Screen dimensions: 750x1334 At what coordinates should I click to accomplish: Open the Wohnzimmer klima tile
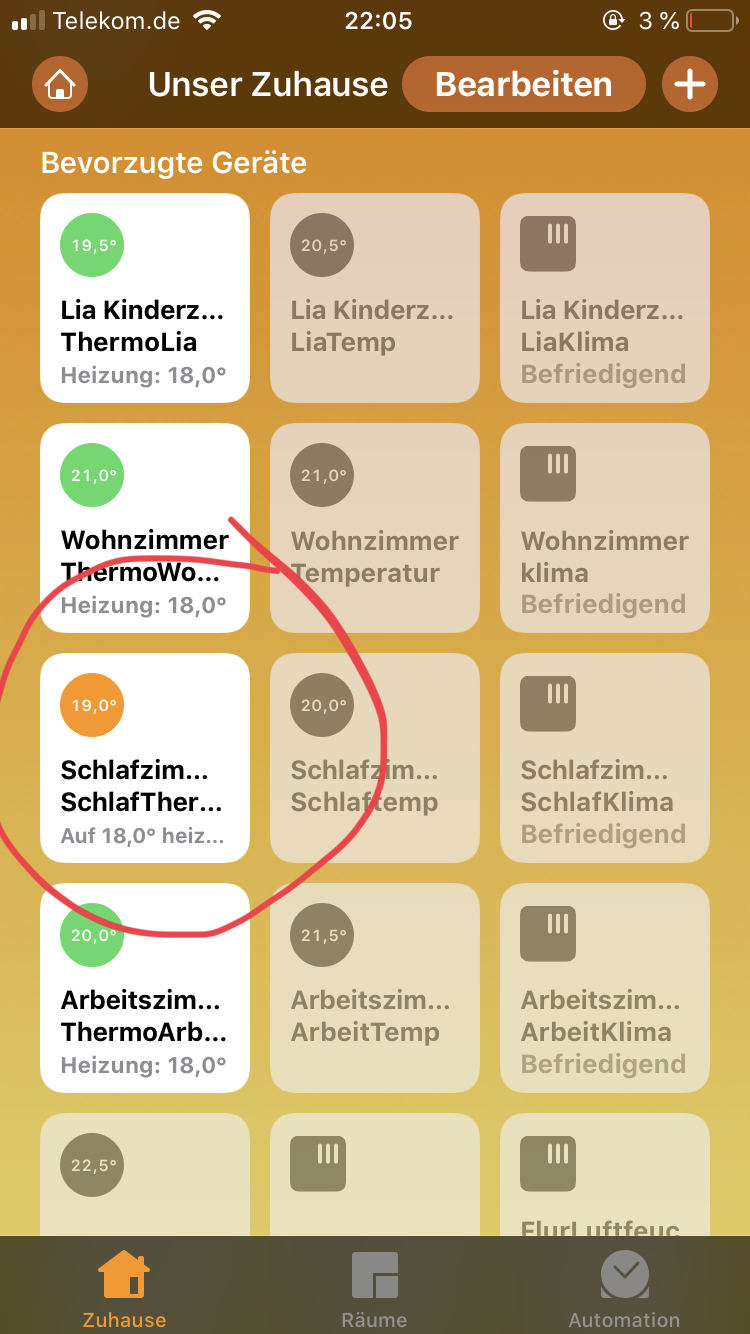pos(605,528)
